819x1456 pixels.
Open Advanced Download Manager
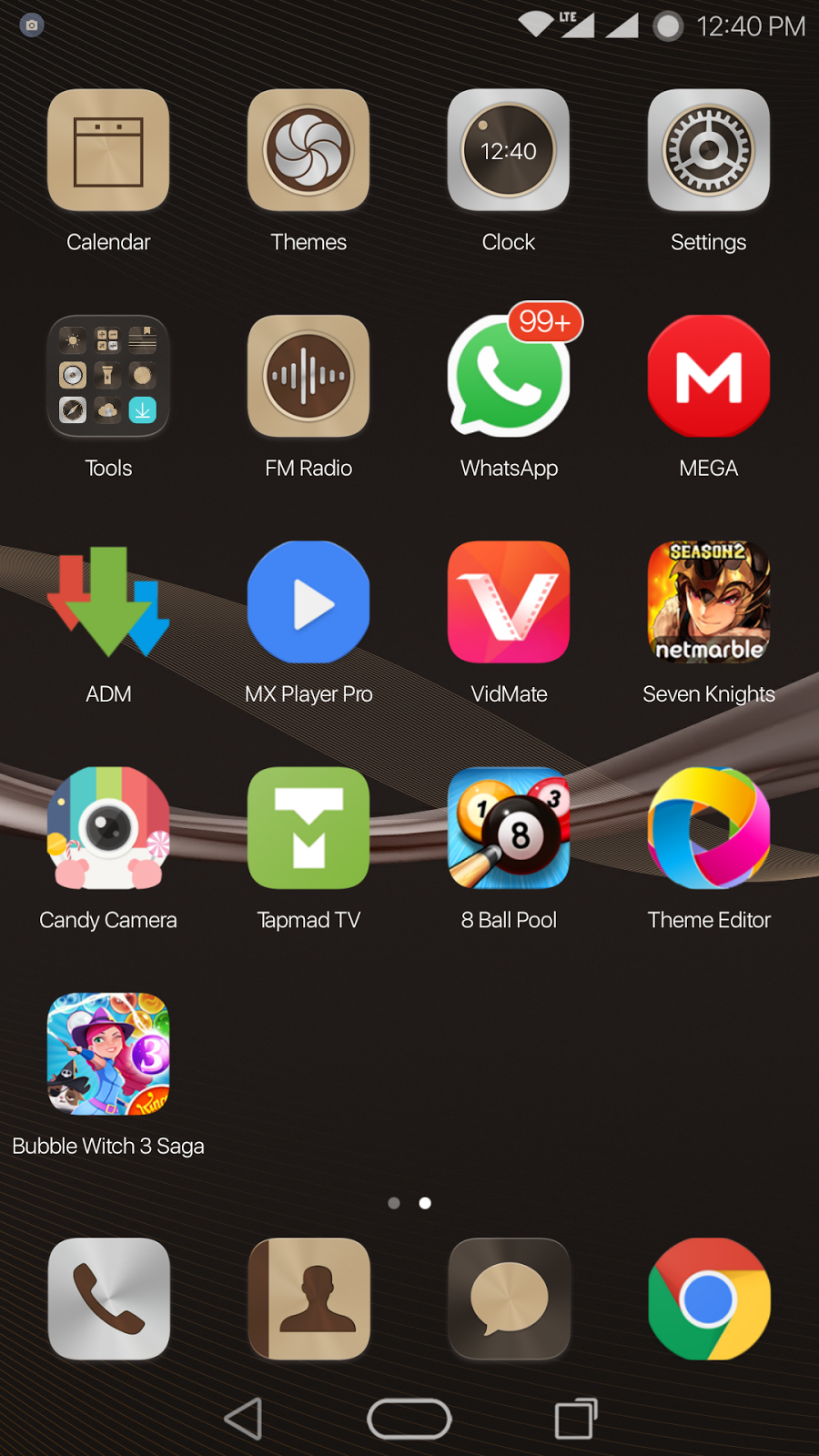pyautogui.click(x=108, y=602)
